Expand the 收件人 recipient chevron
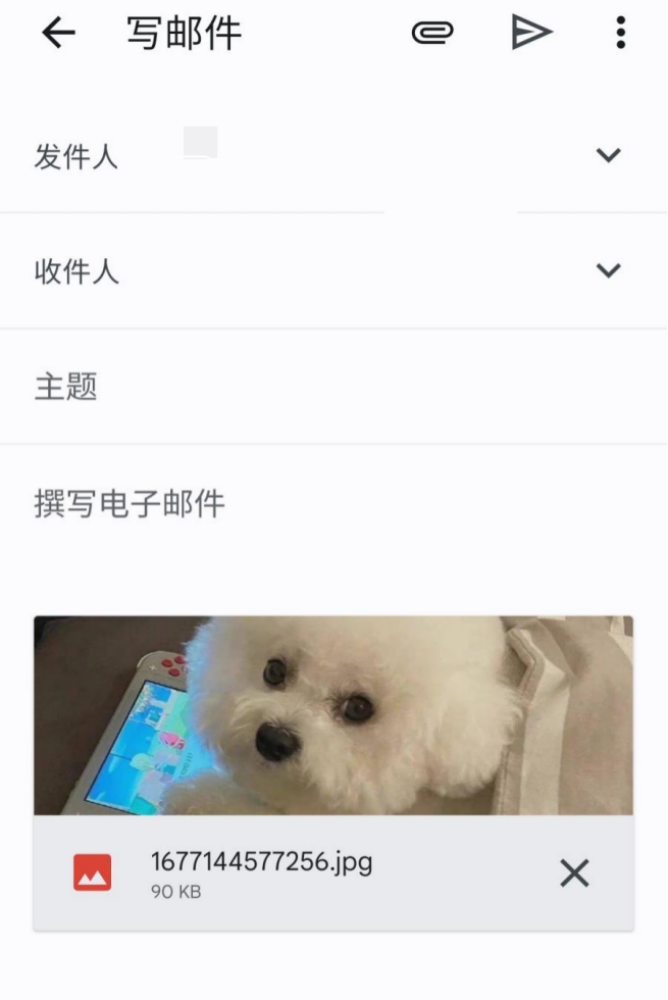This screenshot has width=668, height=1000. (608, 270)
